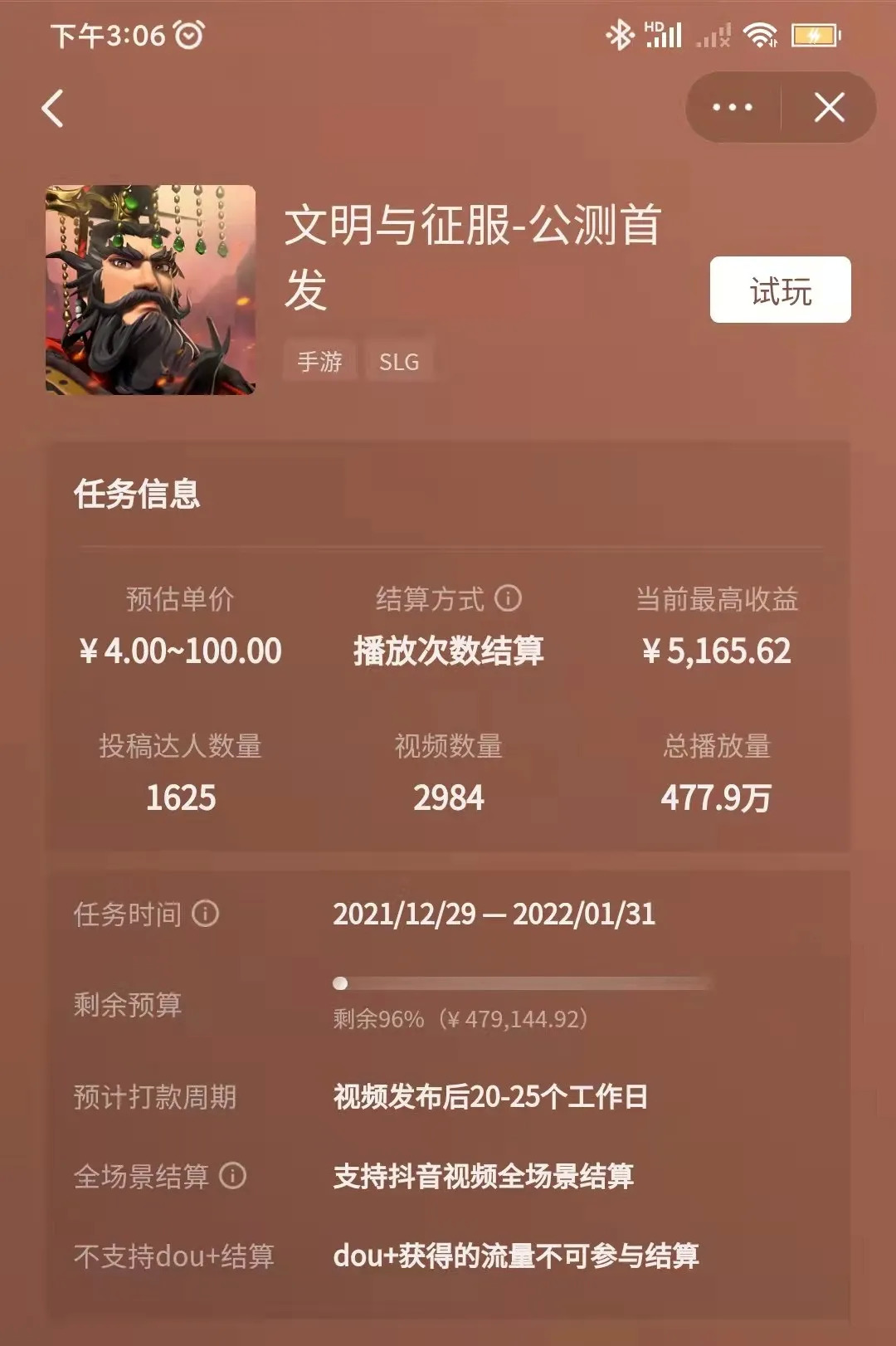Tap the 试玩 button
896x1346 pixels.
click(780, 290)
